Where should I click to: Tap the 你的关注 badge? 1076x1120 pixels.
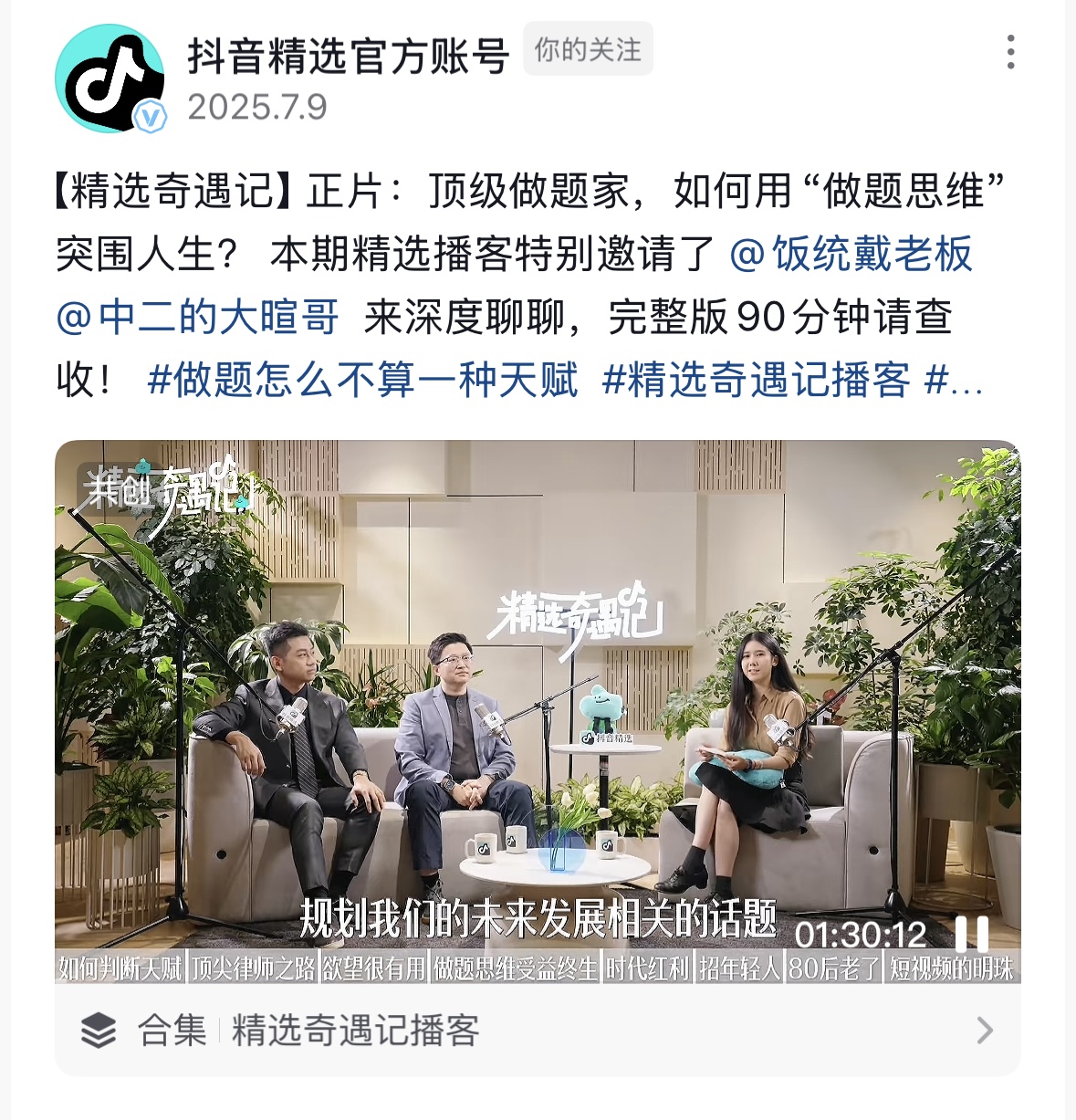588,49
